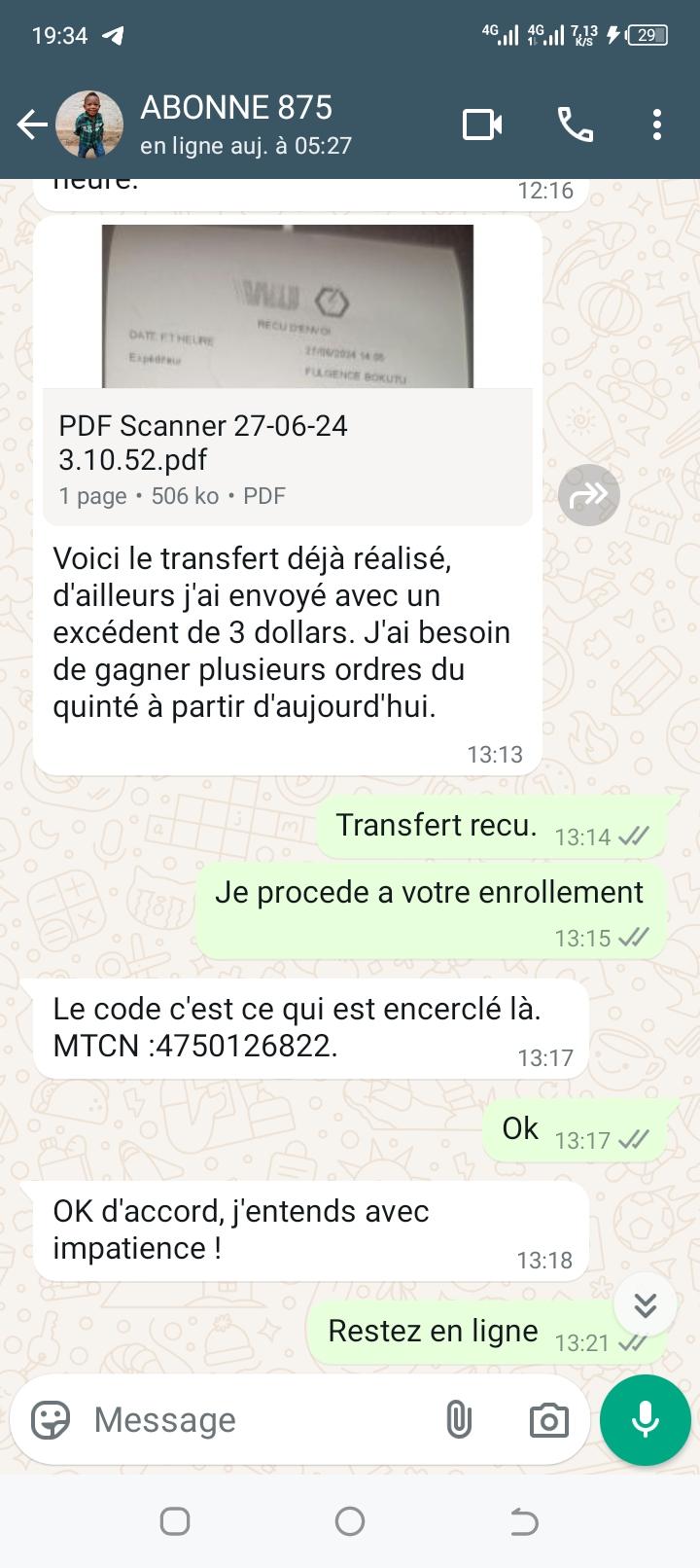Go back to the chat list

point(32,125)
